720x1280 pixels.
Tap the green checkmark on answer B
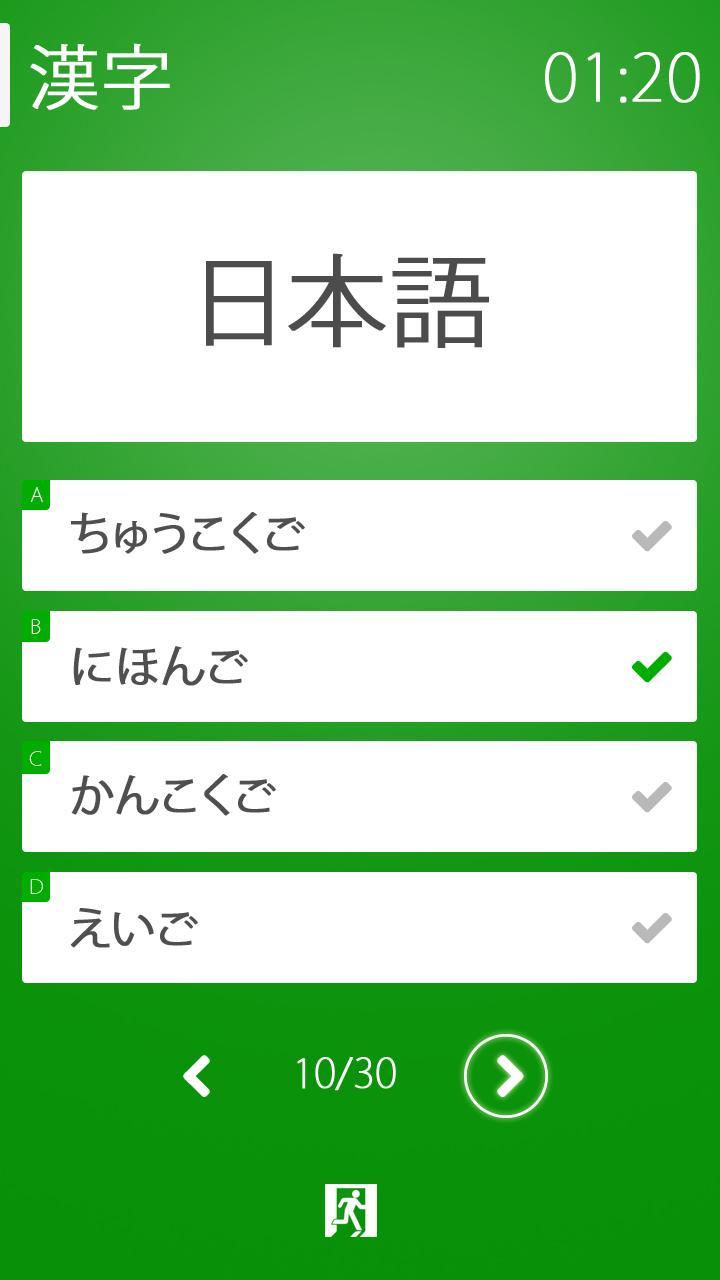pos(650,666)
